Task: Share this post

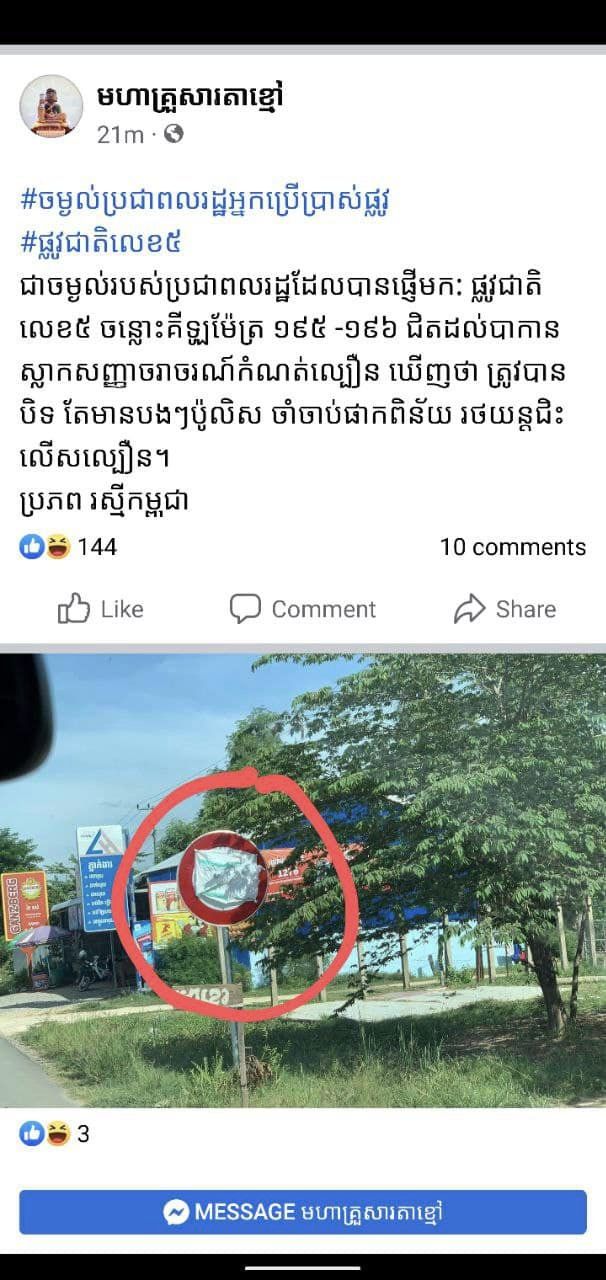Action: pyautogui.click(x=504, y=609)
